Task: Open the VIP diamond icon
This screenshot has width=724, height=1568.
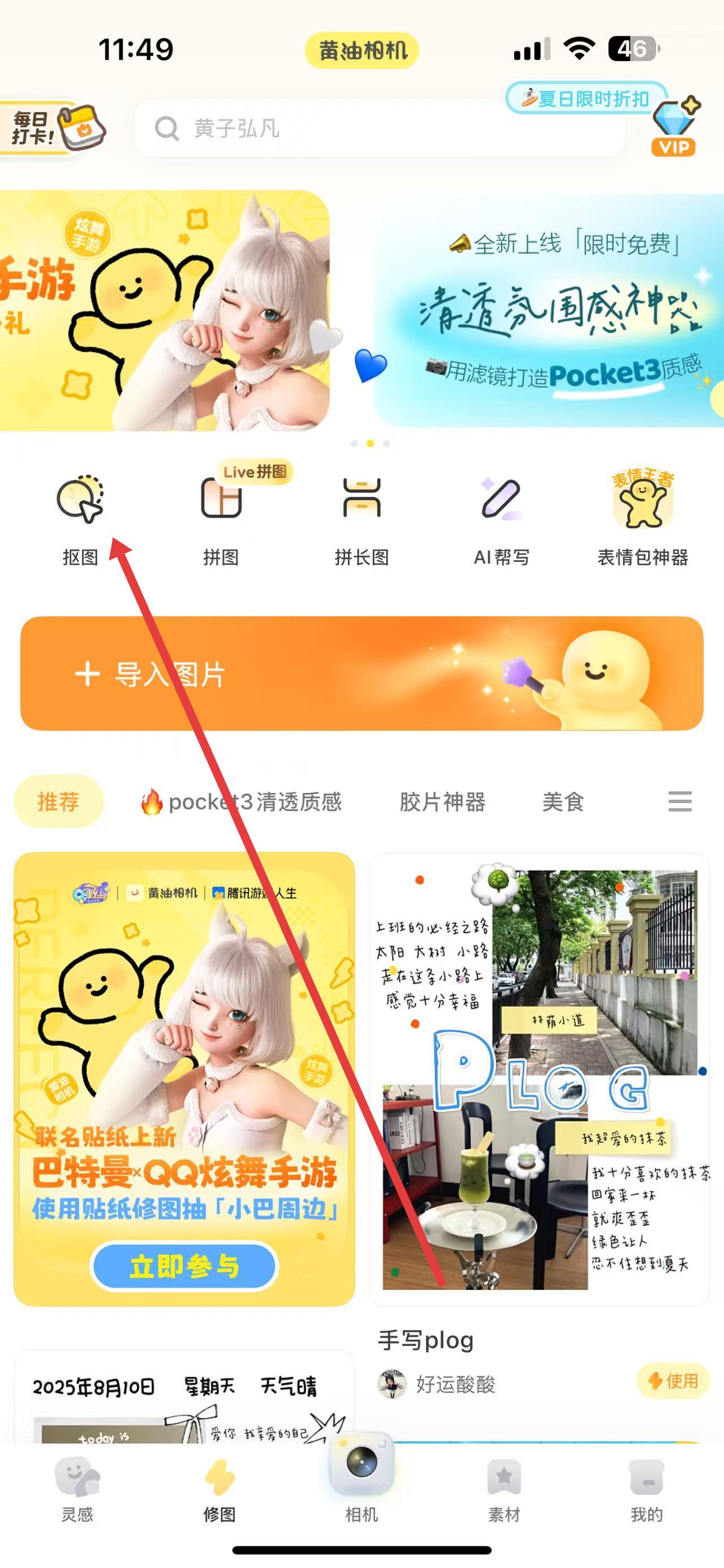Action: pos(674,128)
